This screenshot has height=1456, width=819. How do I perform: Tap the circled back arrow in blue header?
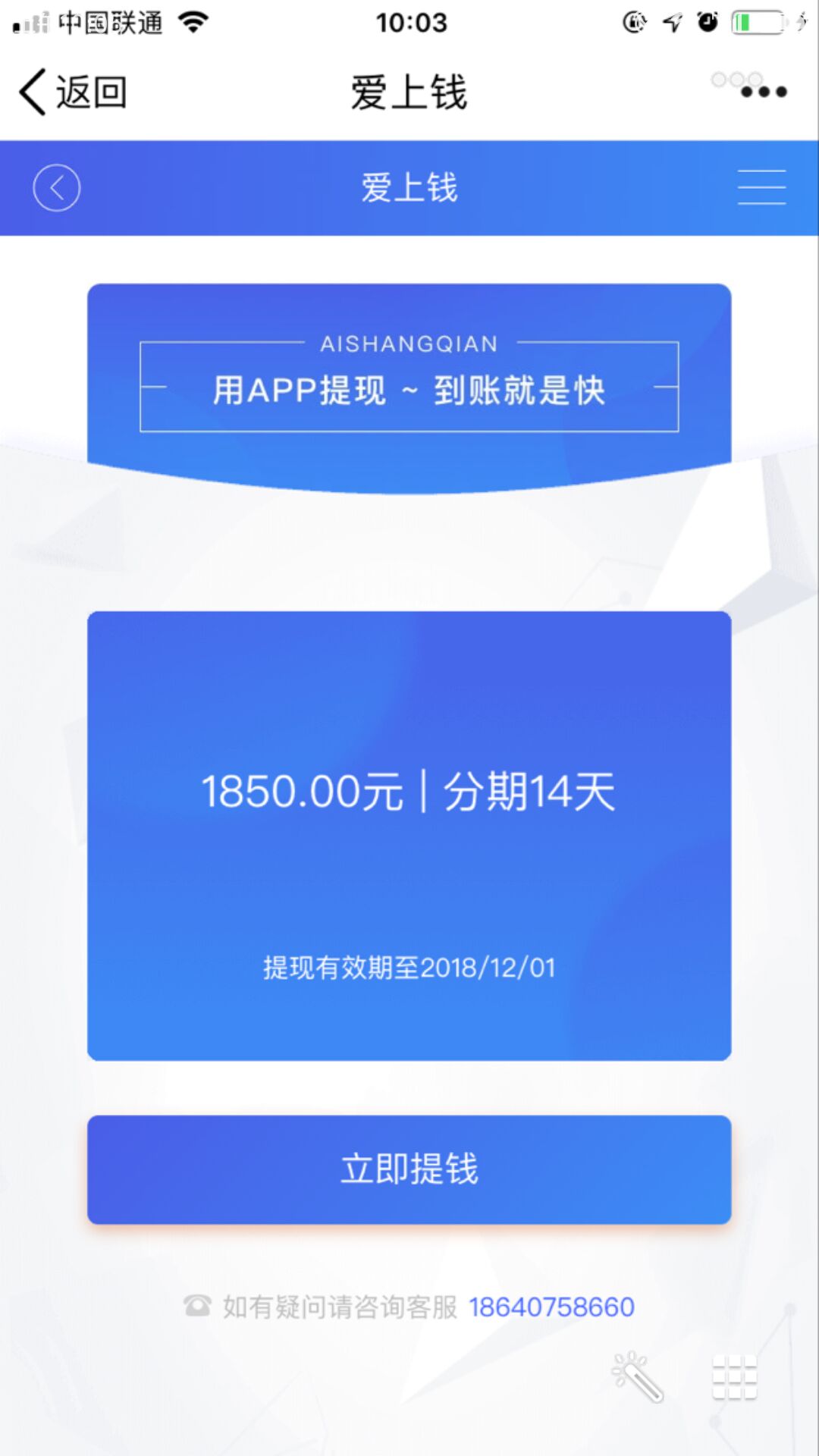pos(57,187)
